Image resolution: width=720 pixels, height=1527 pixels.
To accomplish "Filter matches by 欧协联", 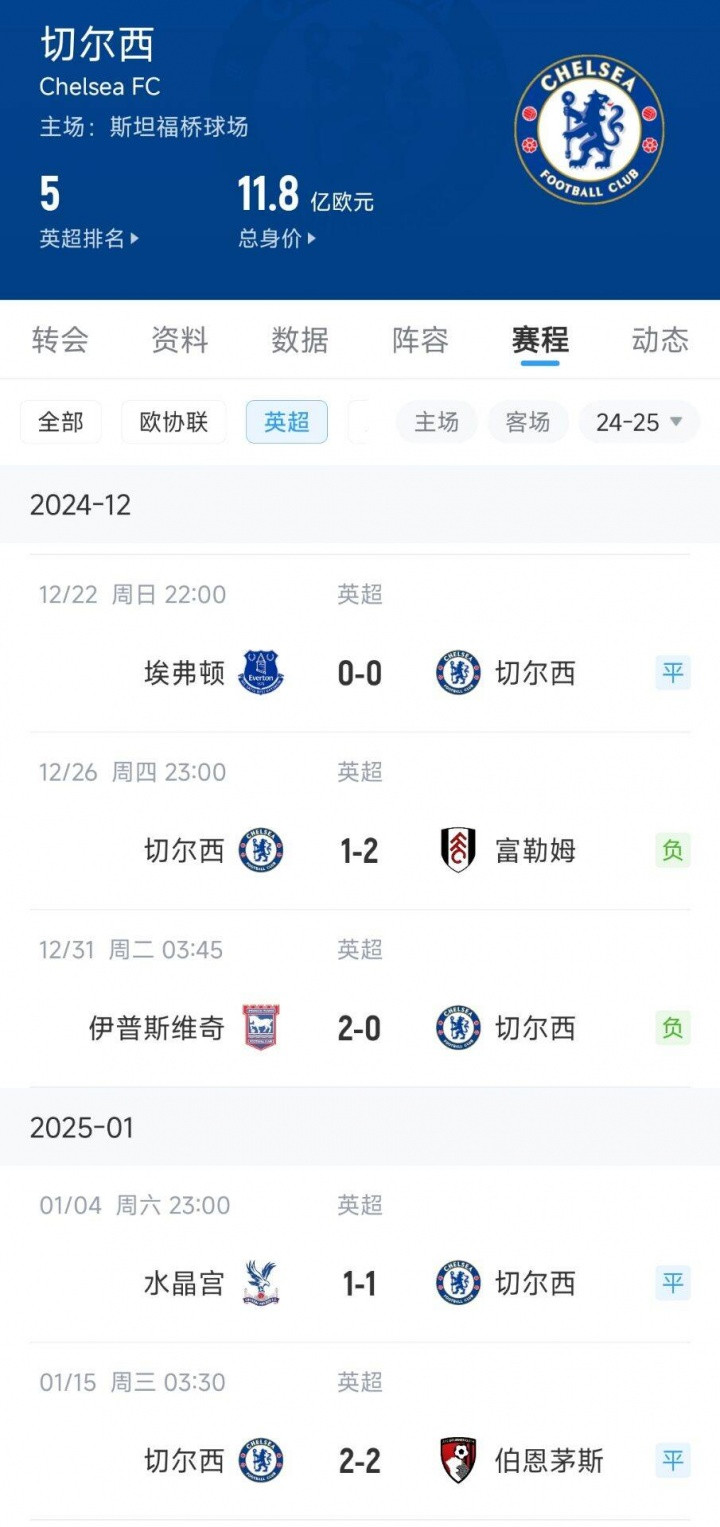I will tap(174, 422).
